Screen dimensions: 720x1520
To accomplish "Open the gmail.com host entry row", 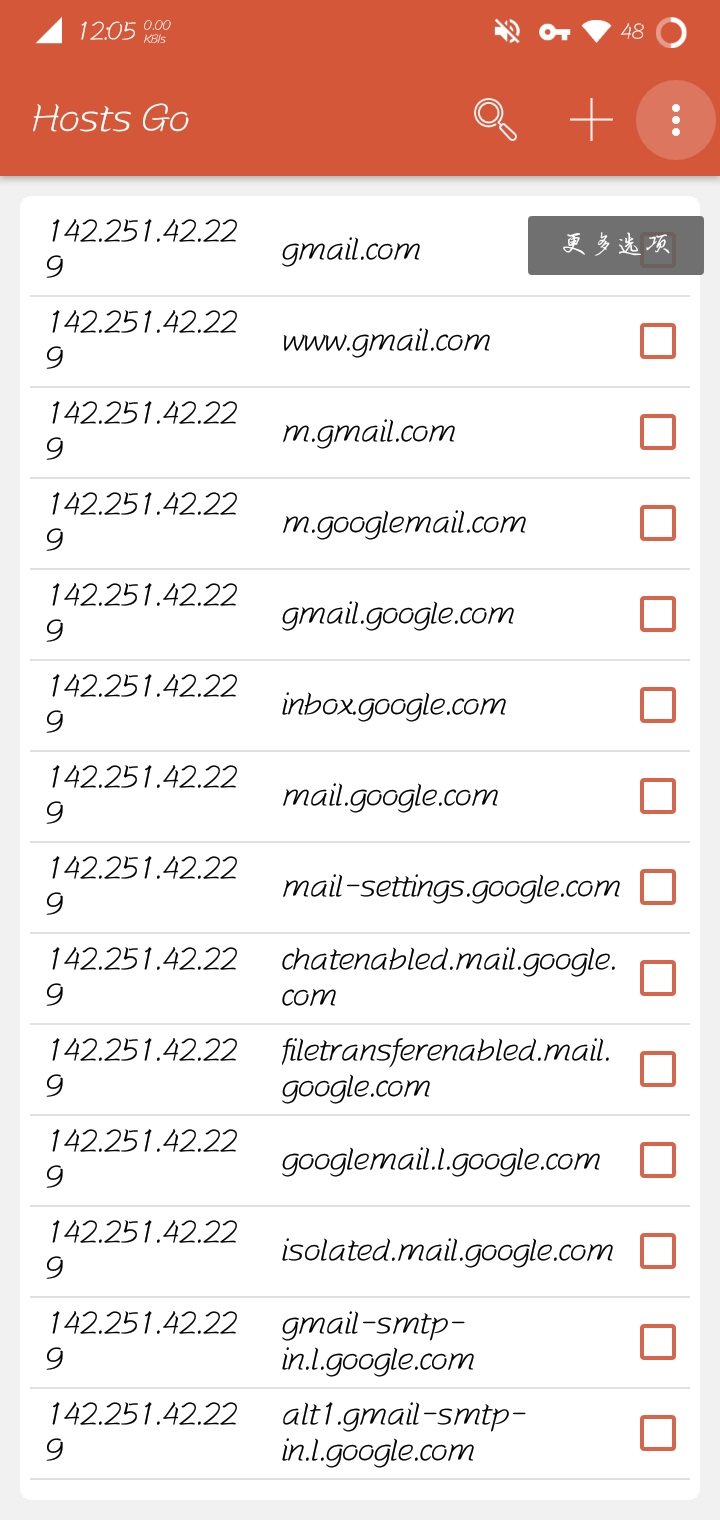I will click(350, 249).
